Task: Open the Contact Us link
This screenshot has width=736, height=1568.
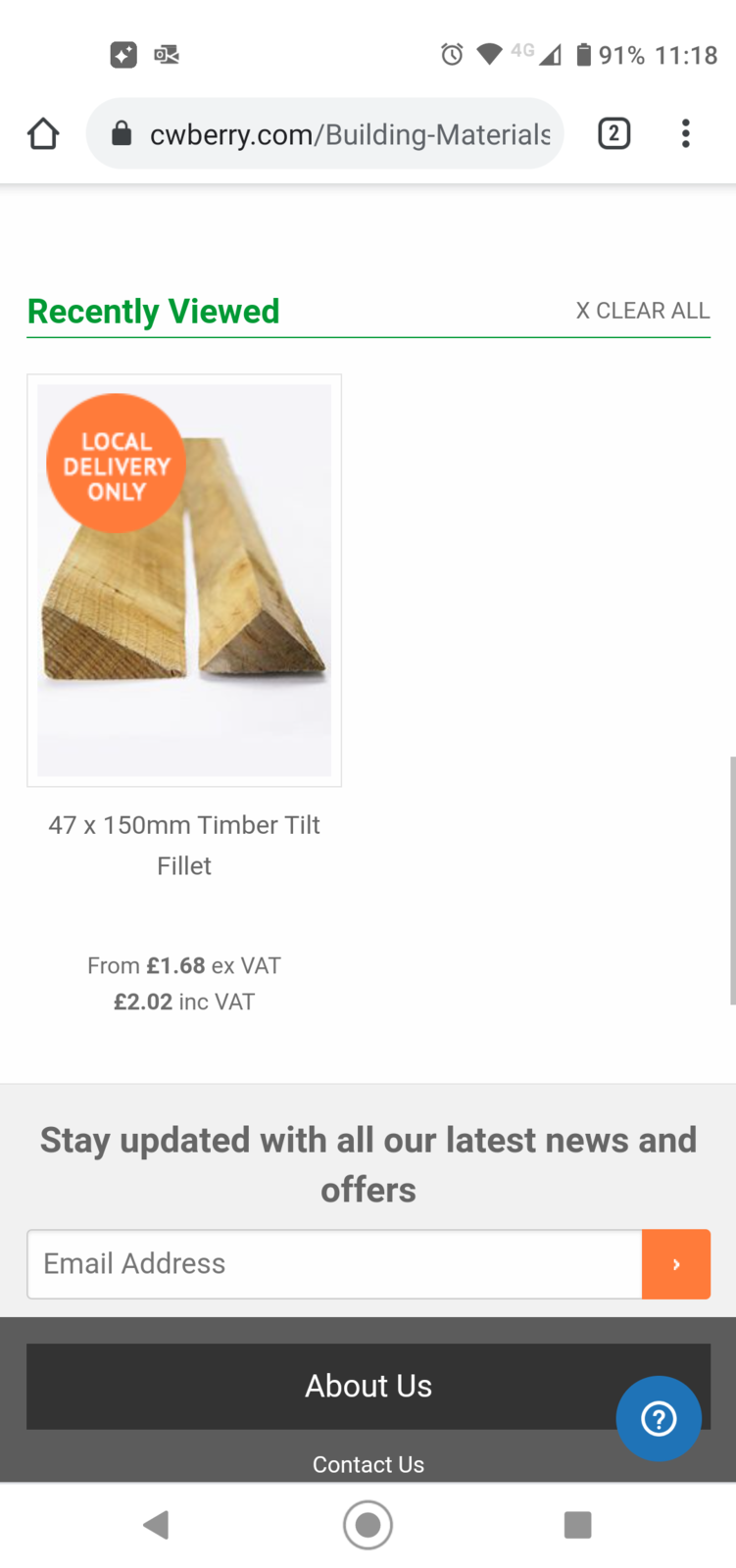Action: [x=368, y=1464]
